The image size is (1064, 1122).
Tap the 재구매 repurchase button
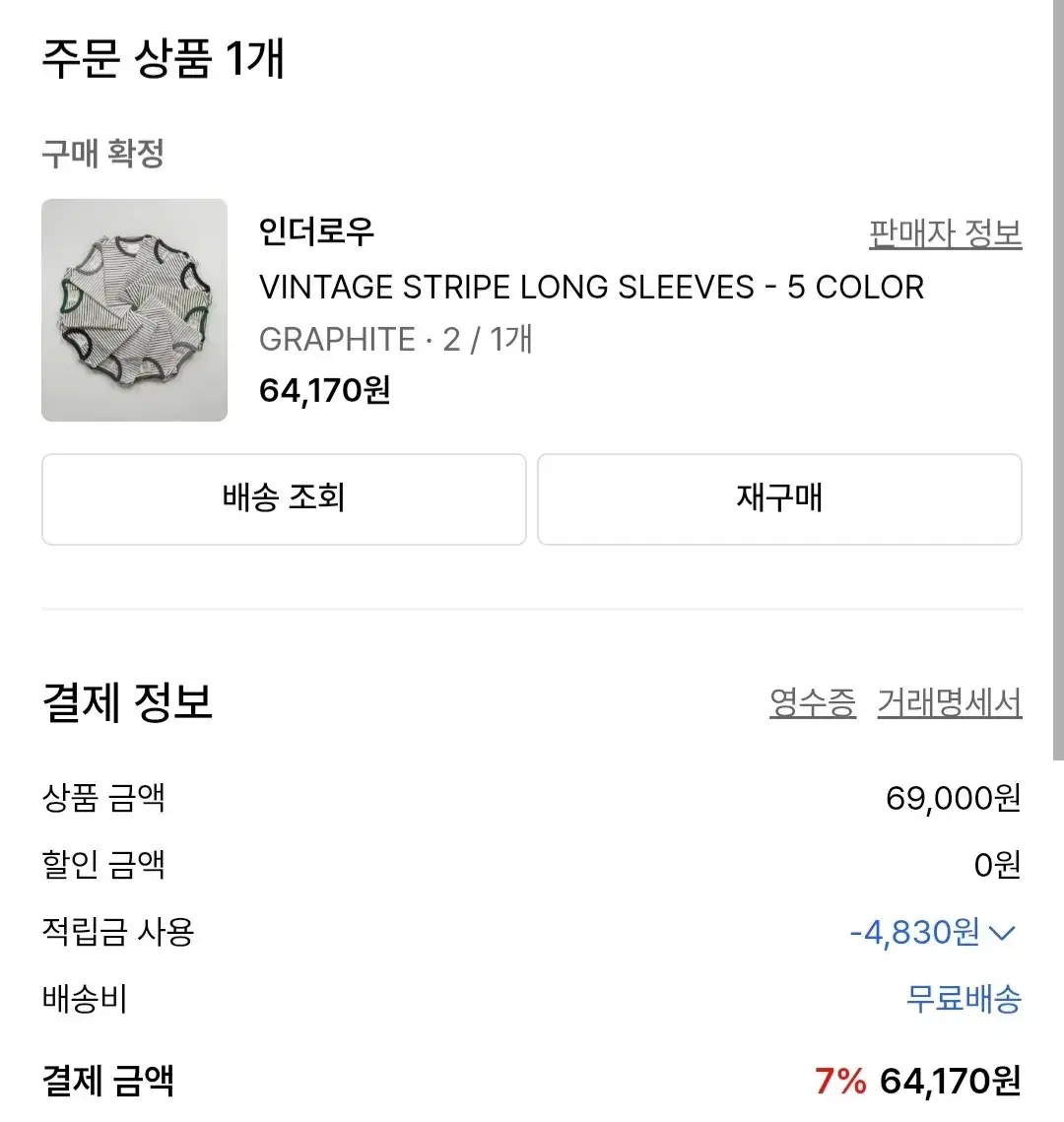778,499
